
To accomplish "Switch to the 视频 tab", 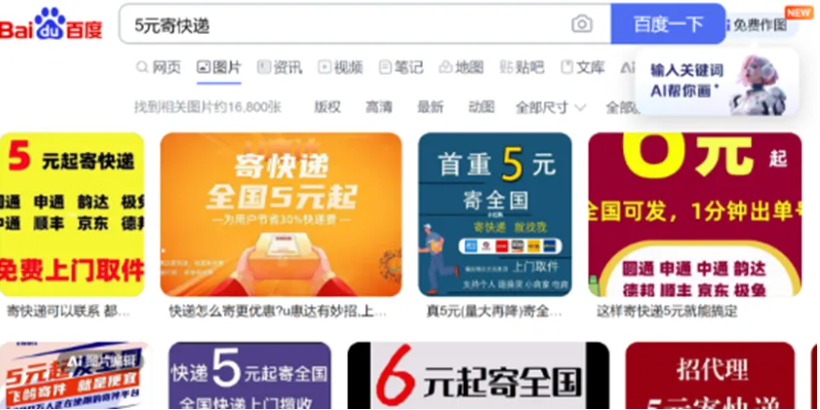I will click(x=340, y=68).
